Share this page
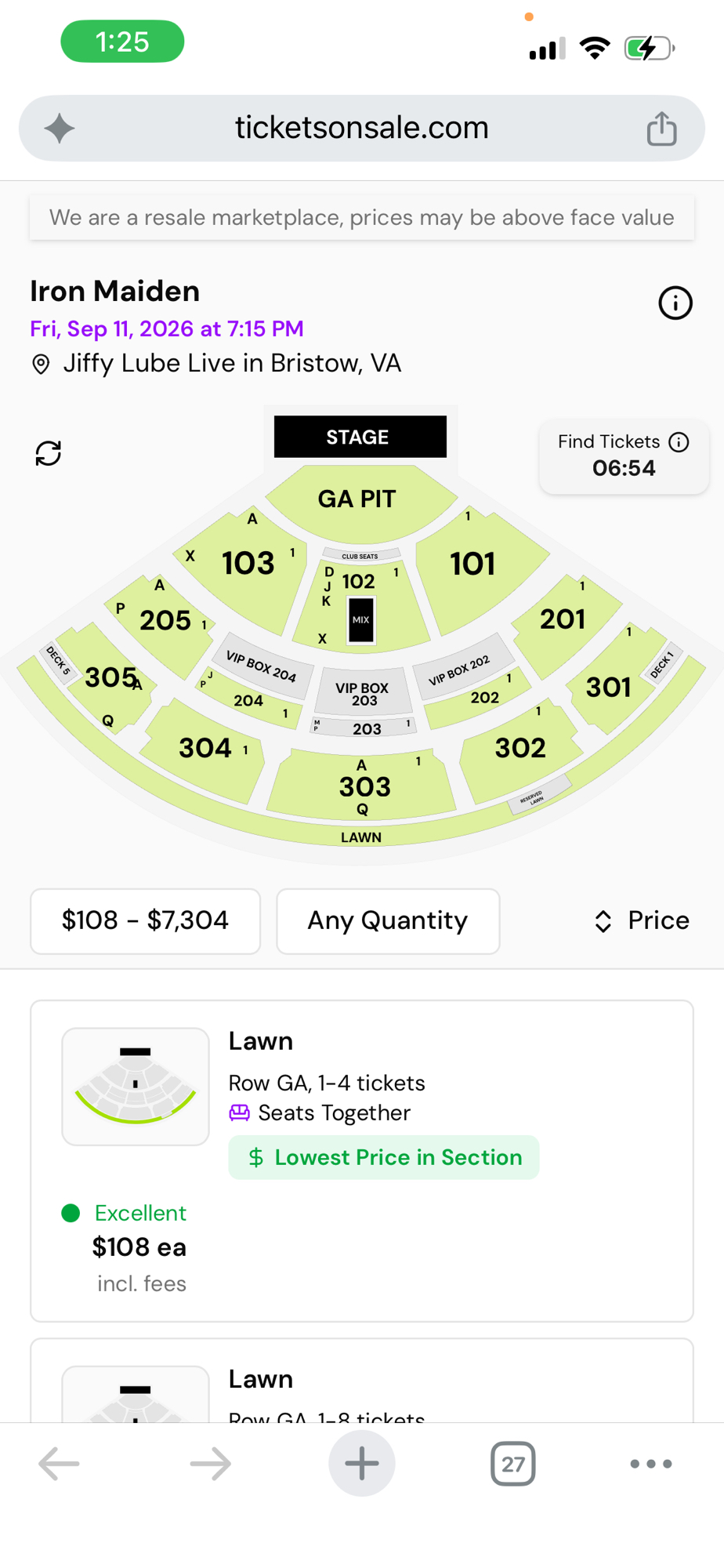724x1568 pixels. click(x=661, y=129)
